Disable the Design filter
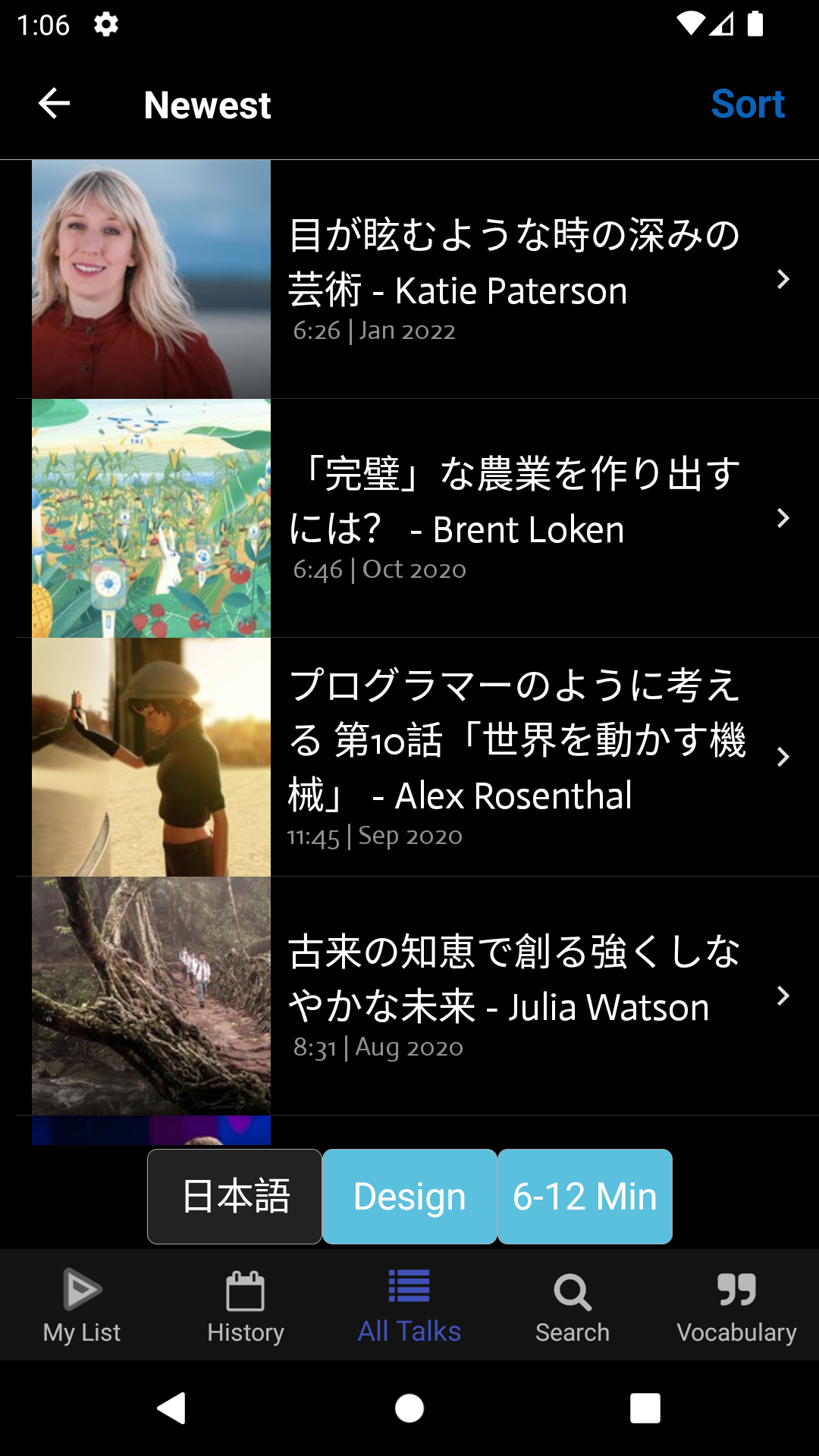Screen dimensions: 819x1456 point(409,1197)
